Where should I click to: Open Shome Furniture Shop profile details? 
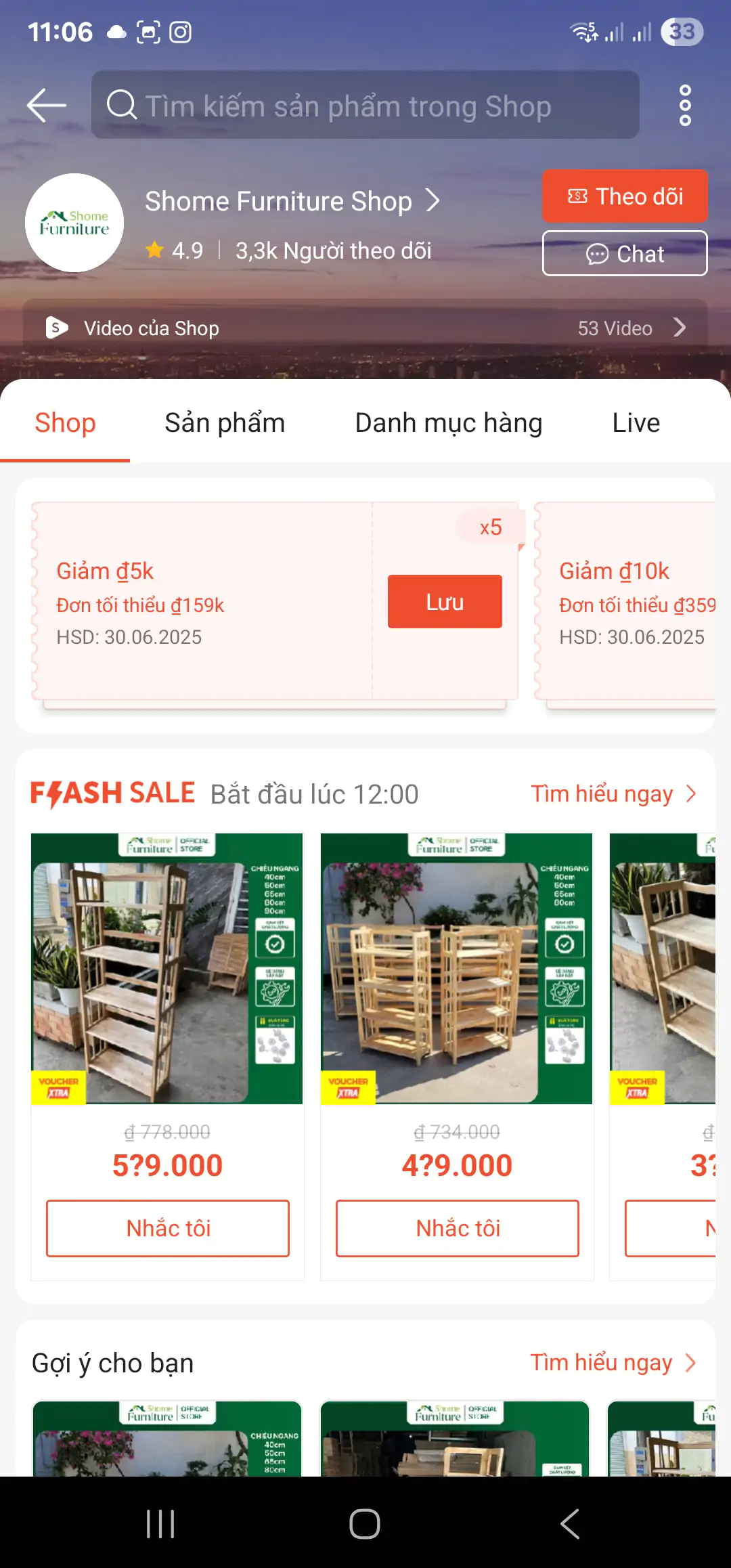click(x=292, y=202)
